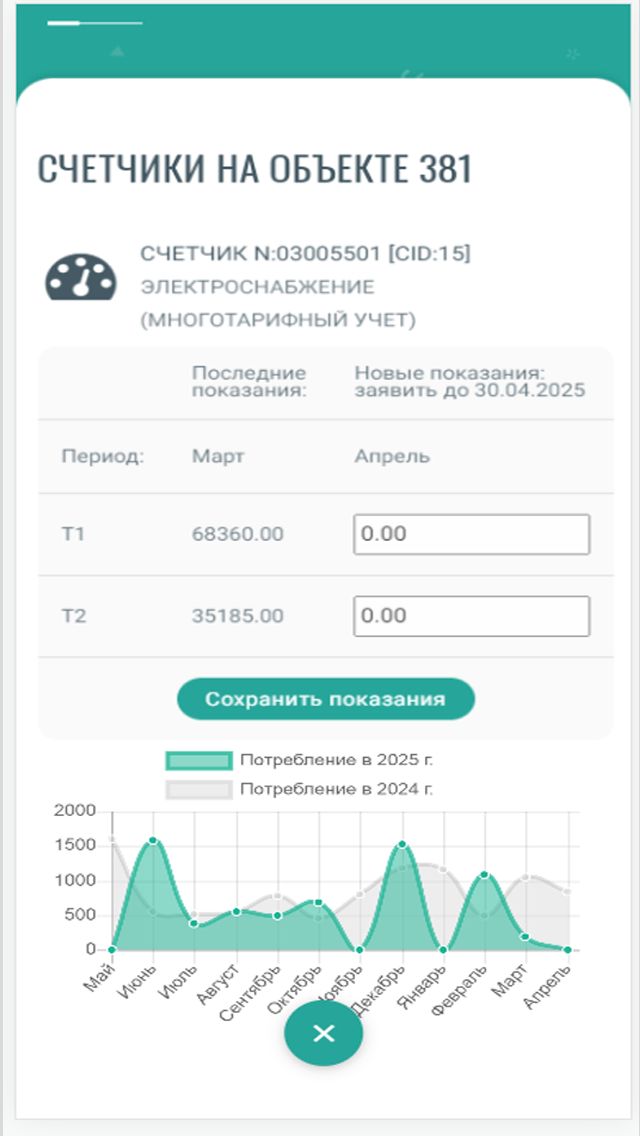This screenshot has width=640, height=1136.
Task: Tap the T2 April reading input field
Action: tap(471, 616)
